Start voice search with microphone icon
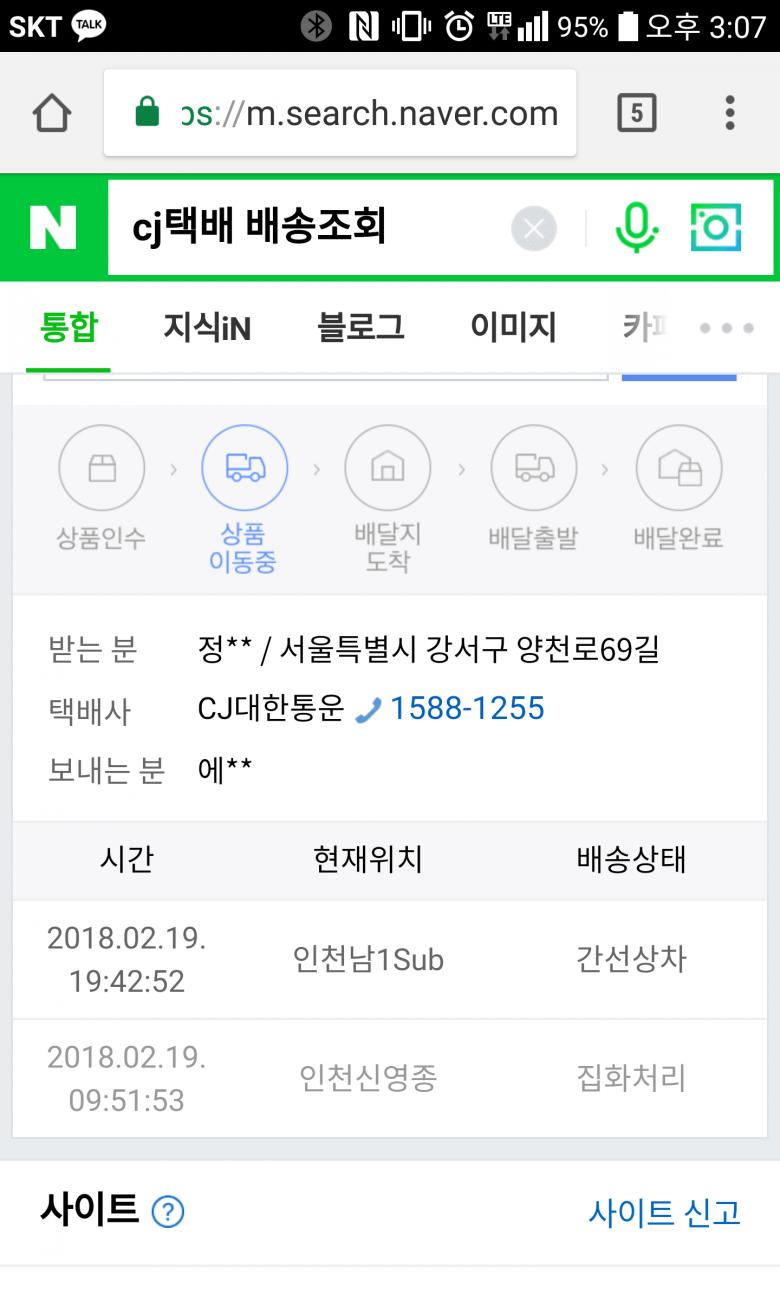780x1295 pixels. pyautogui.click(x=636, y=228)
